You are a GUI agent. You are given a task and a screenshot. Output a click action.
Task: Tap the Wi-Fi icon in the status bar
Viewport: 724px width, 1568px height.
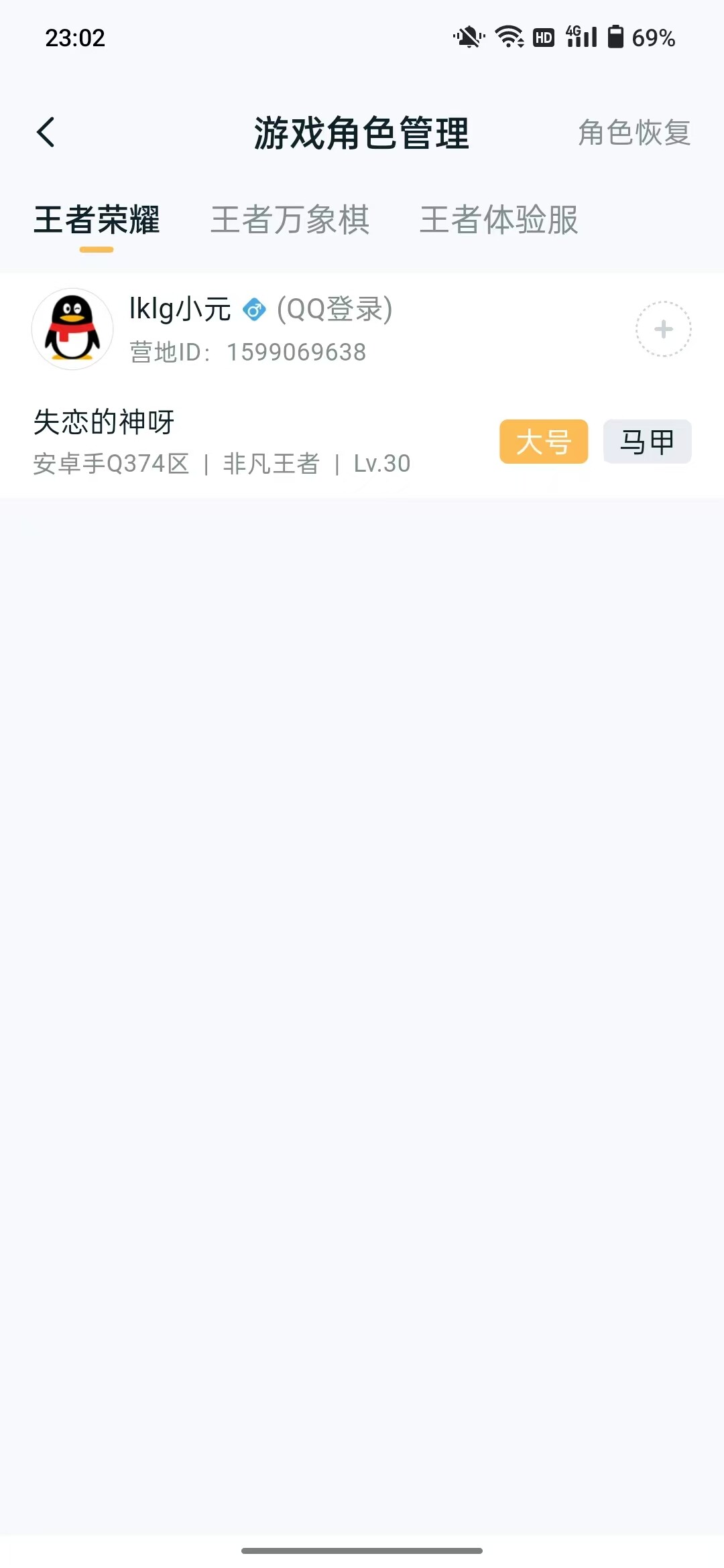(x=509, y=39)
